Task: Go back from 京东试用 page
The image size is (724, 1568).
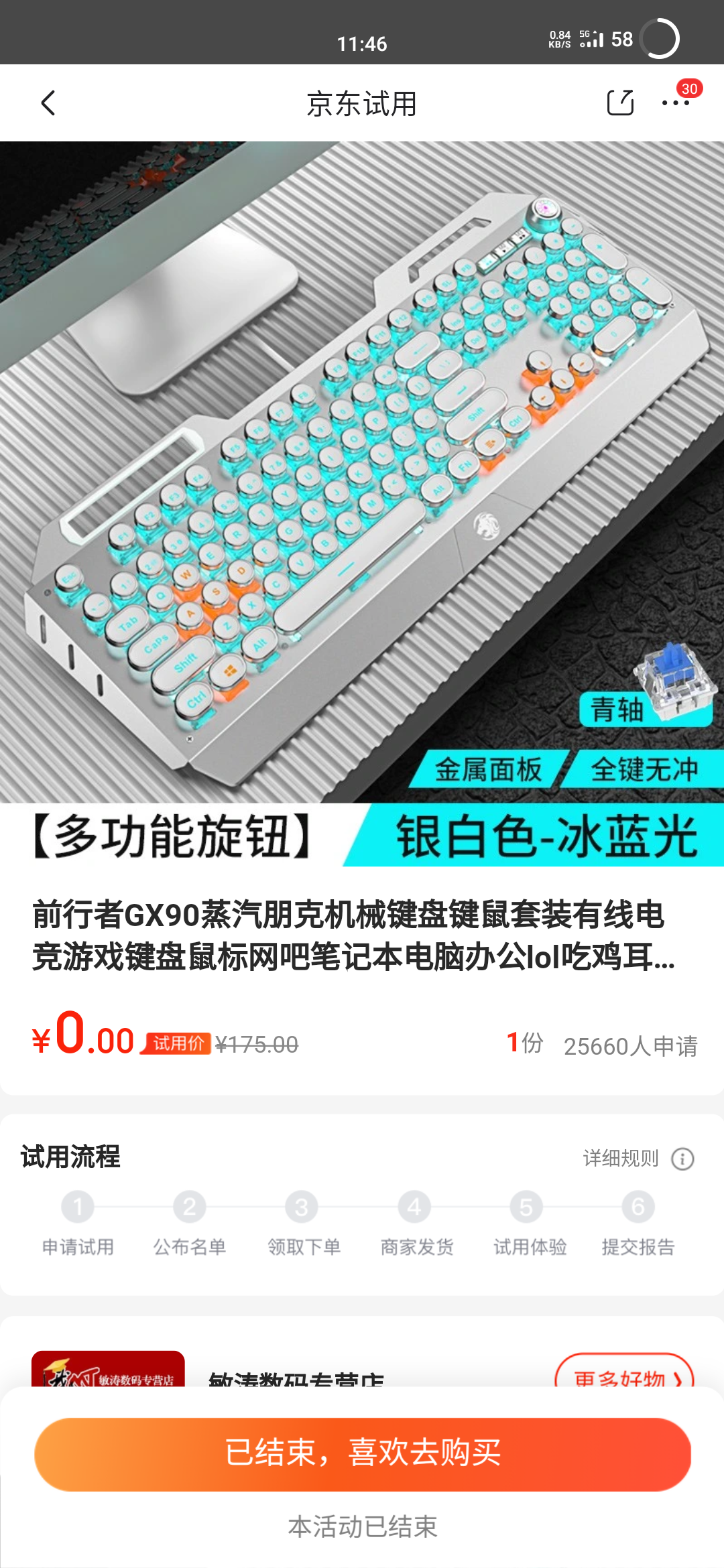Action: click(x=48, y=103)
